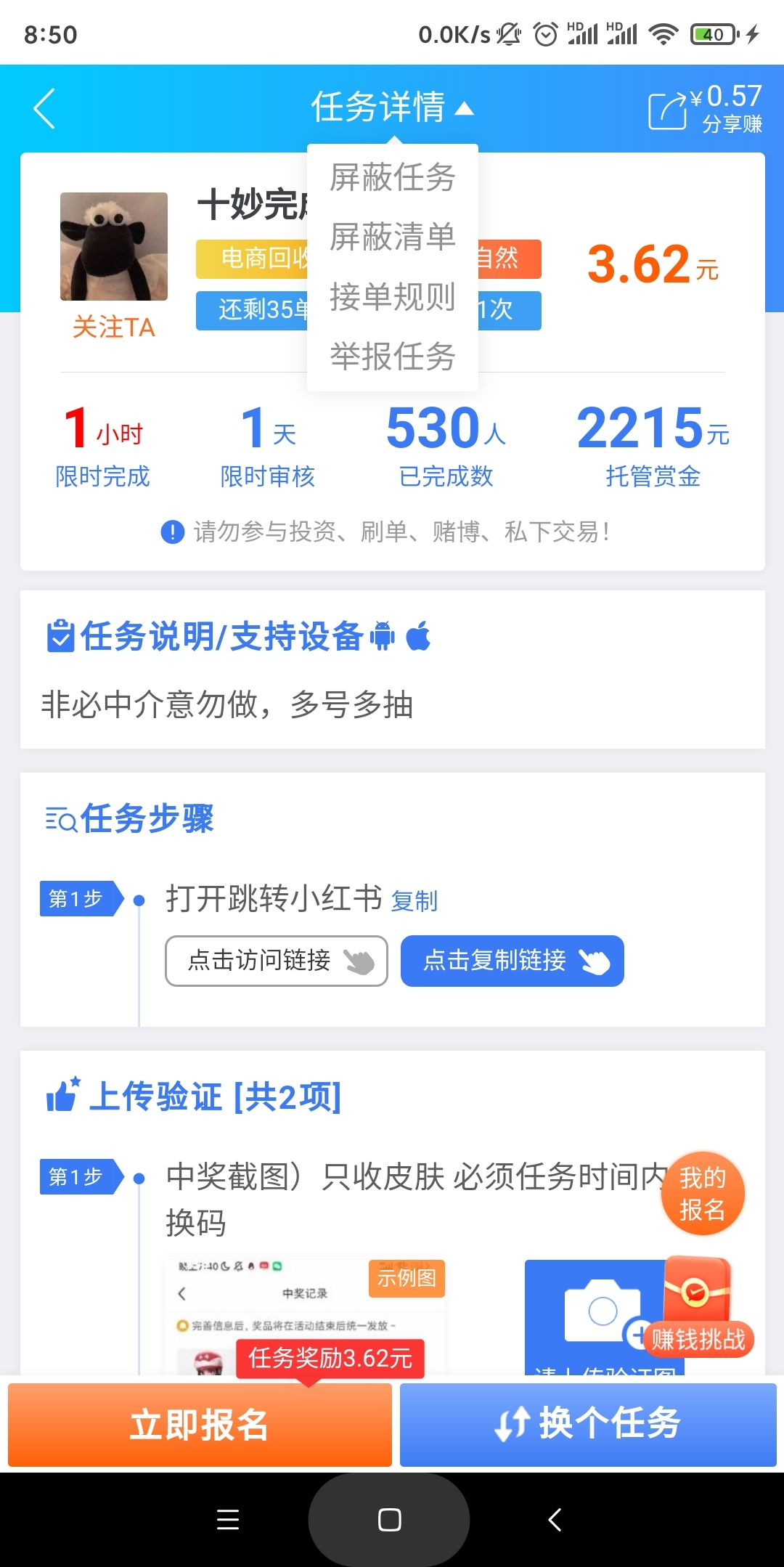The image size is (784, 1567).
Task: Open 我的报名 floating button
Action: click(x=702, y=1193)
